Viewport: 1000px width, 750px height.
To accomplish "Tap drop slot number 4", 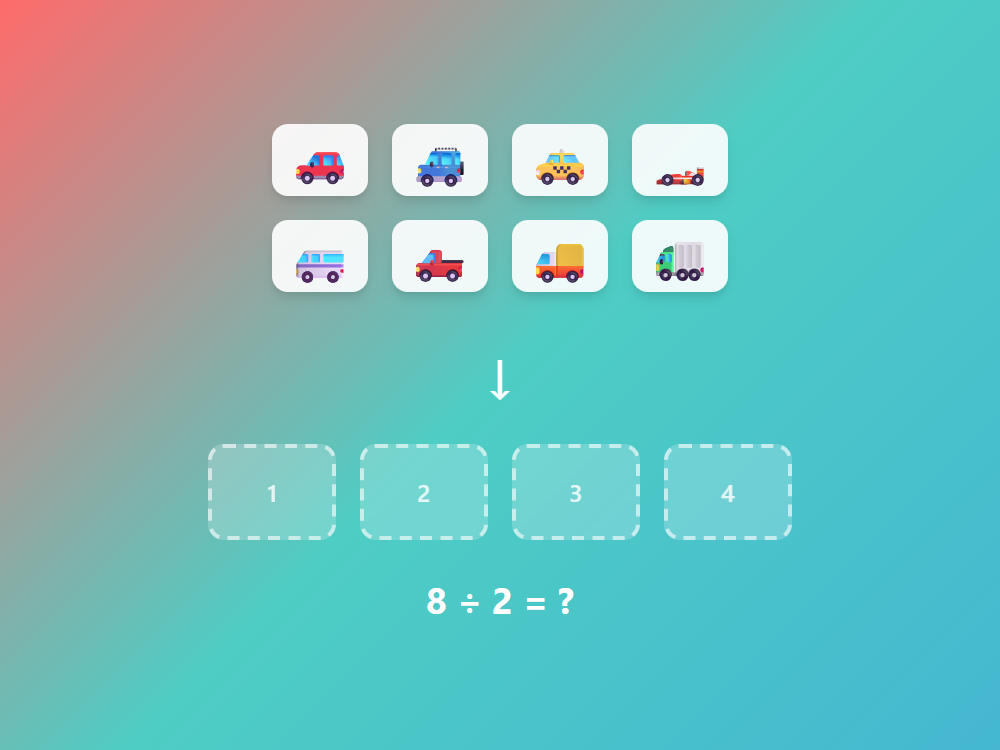I will [728, 492].
